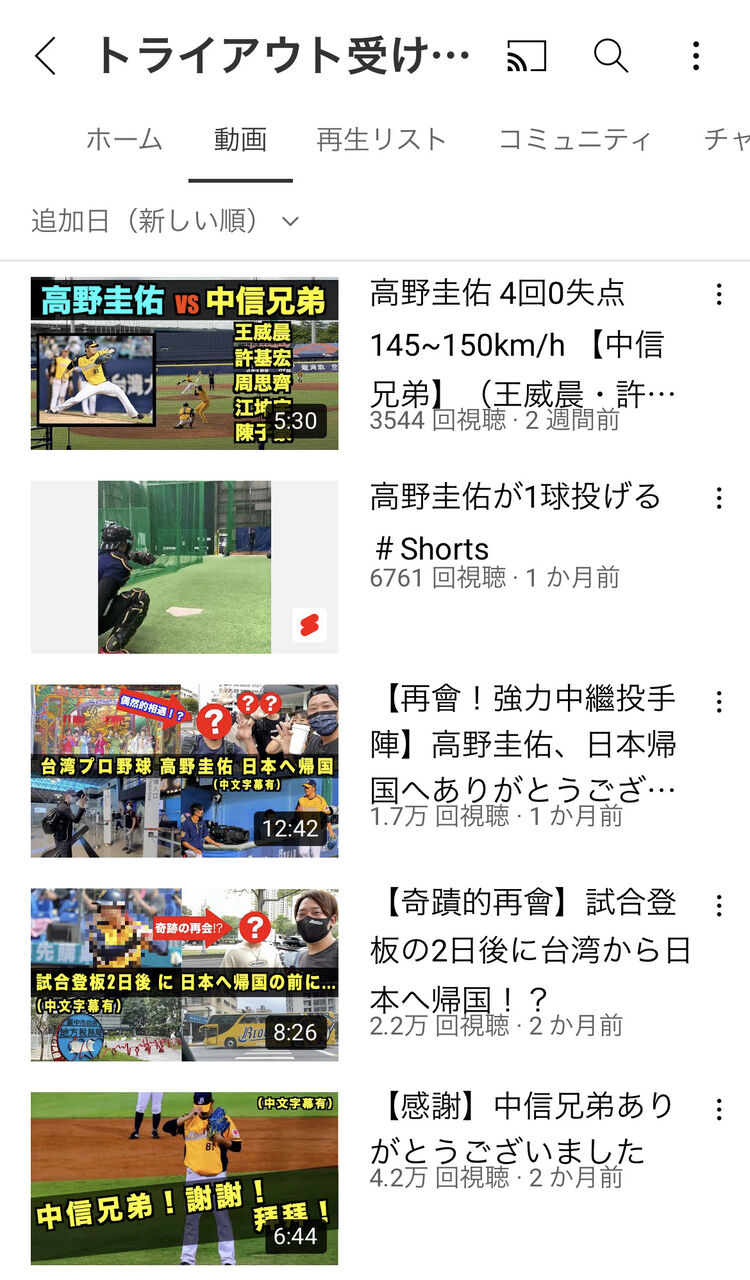Play the 高野圭佑 4回0失点 video

click(184, 364)
